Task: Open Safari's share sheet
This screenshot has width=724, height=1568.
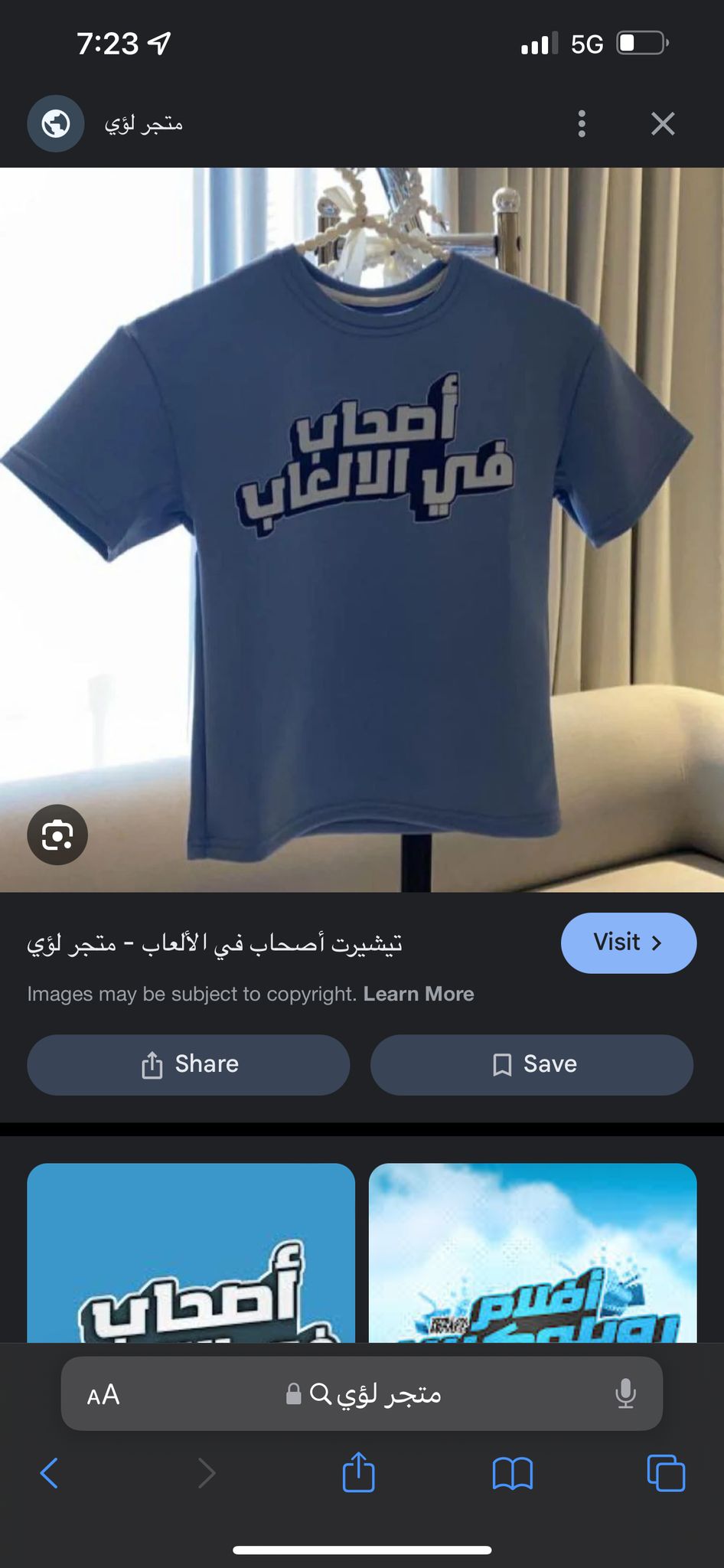Action: tap(358, 1471)
